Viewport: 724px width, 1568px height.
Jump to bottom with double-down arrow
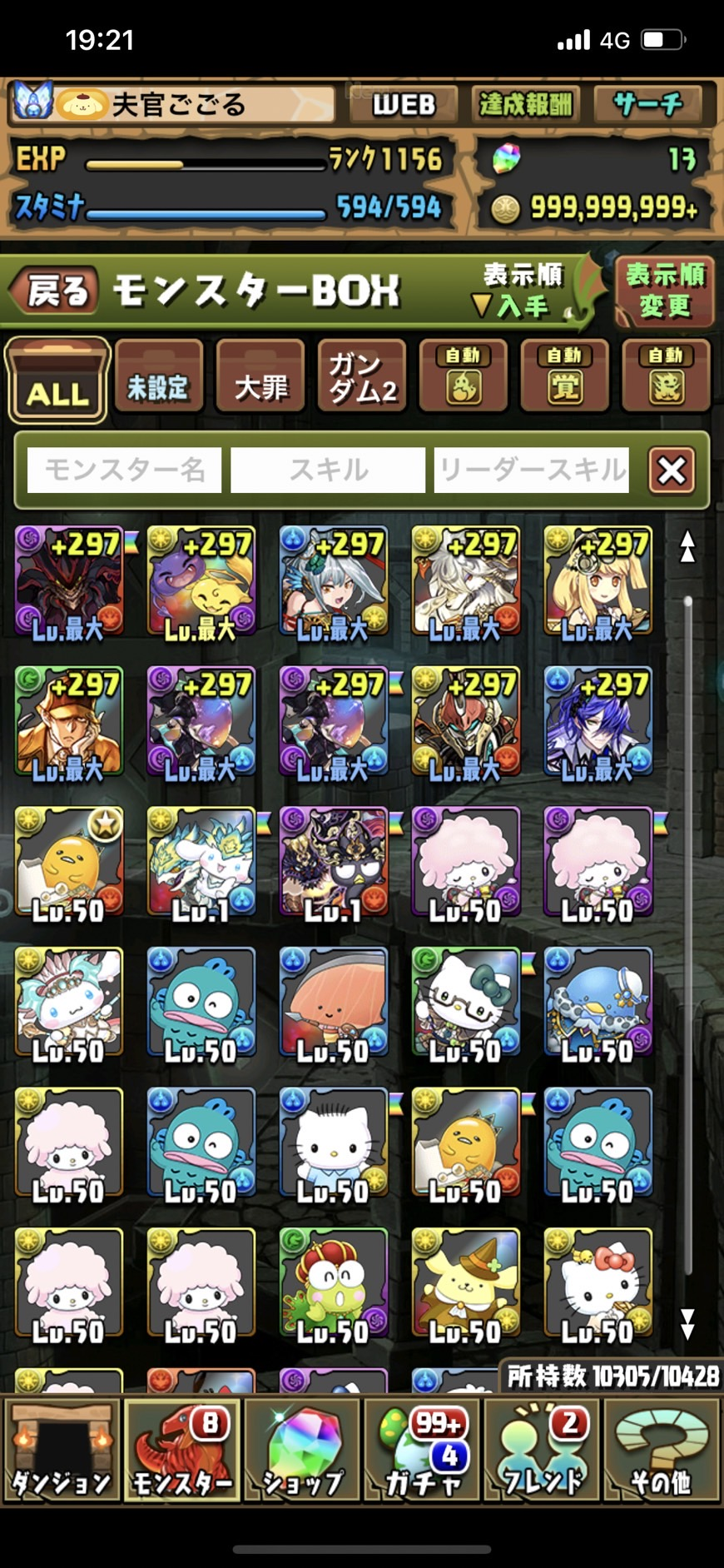pos(687,1324)
